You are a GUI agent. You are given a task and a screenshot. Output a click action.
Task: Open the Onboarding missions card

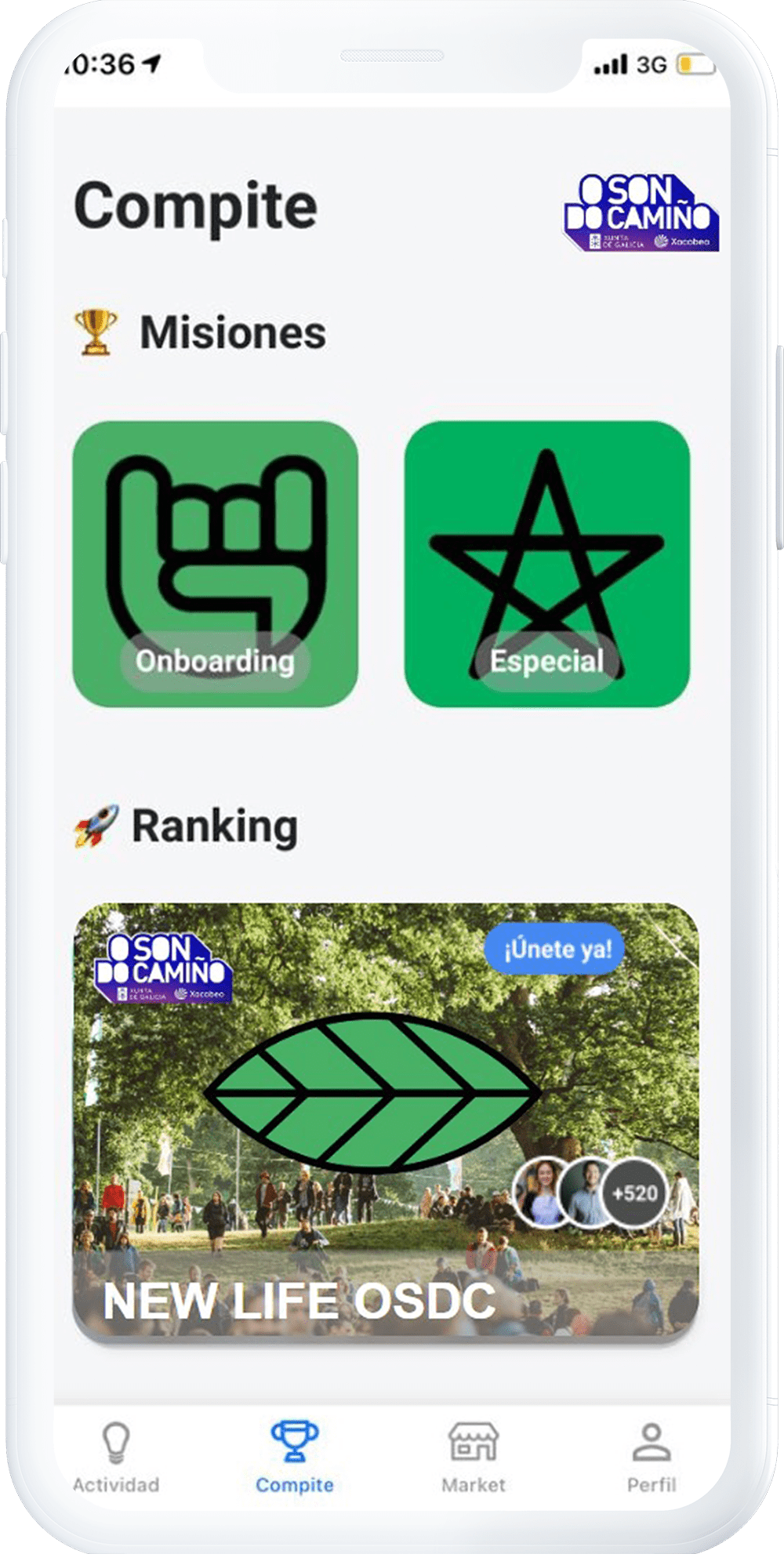point(216,564)
